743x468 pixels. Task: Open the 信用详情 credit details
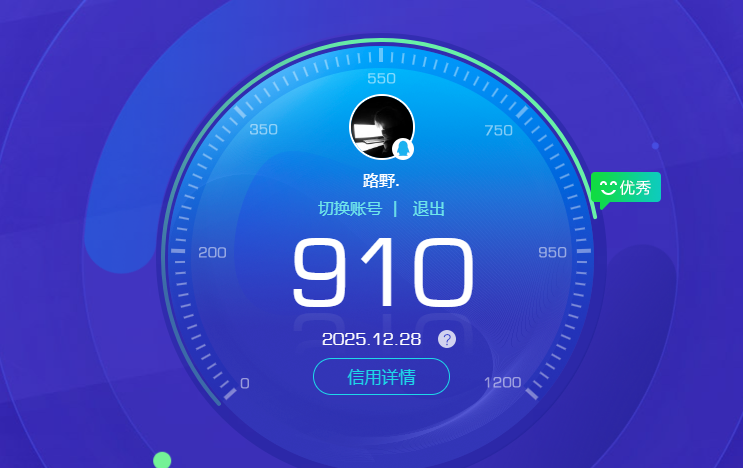[381, 377]
